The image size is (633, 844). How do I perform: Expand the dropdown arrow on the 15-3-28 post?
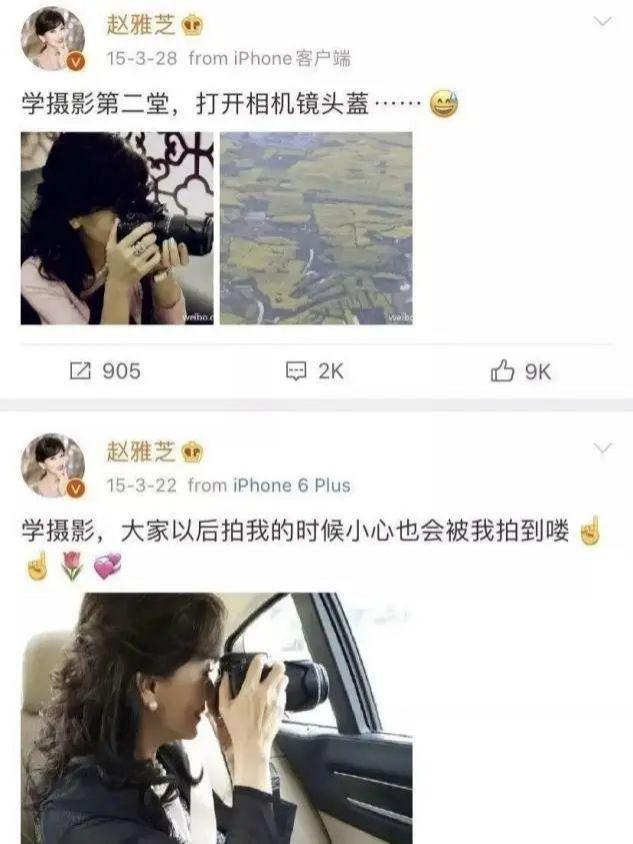click(603, 21)
